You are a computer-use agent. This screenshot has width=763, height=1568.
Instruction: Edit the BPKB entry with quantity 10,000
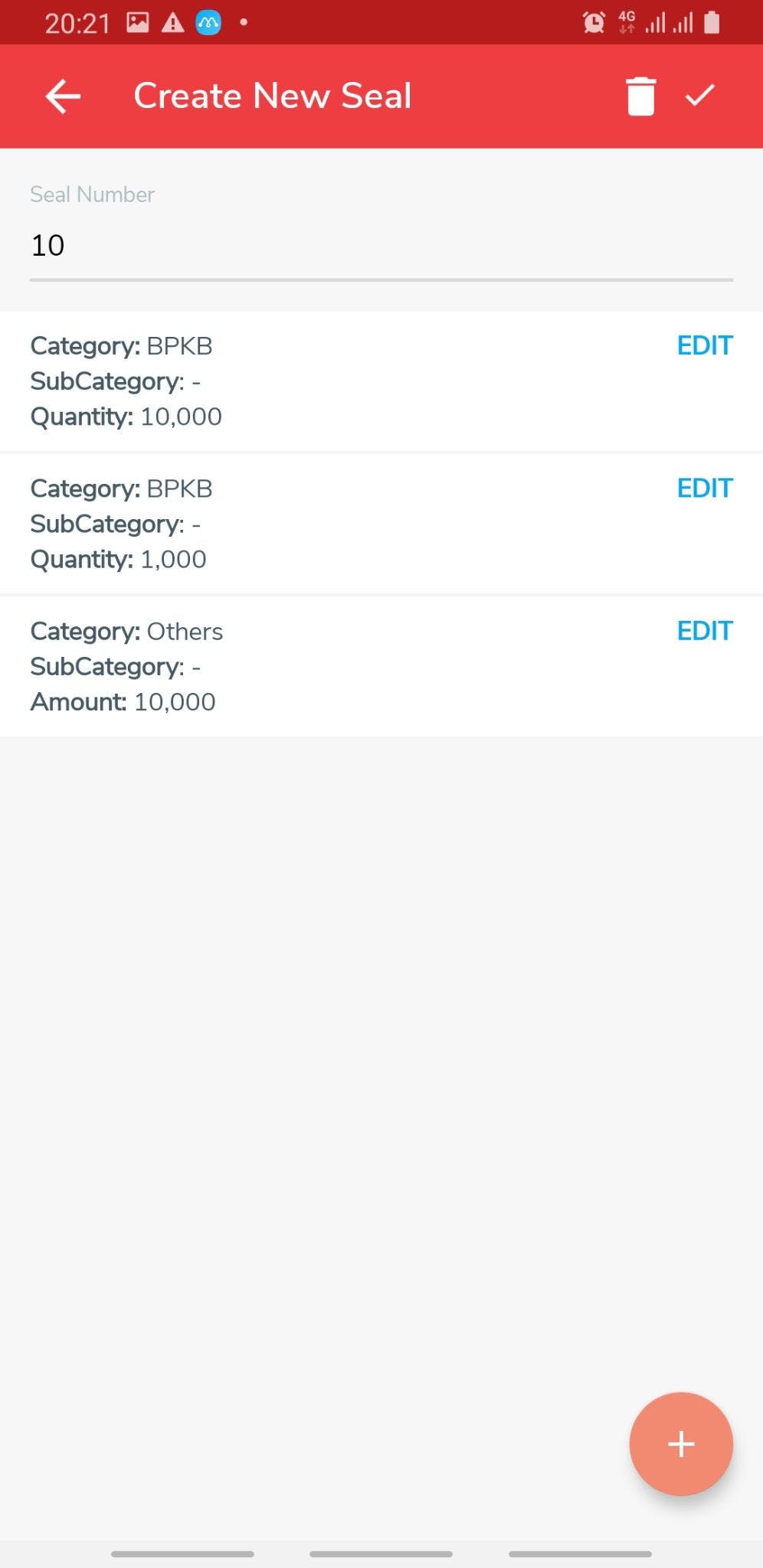tap(703, 345)
